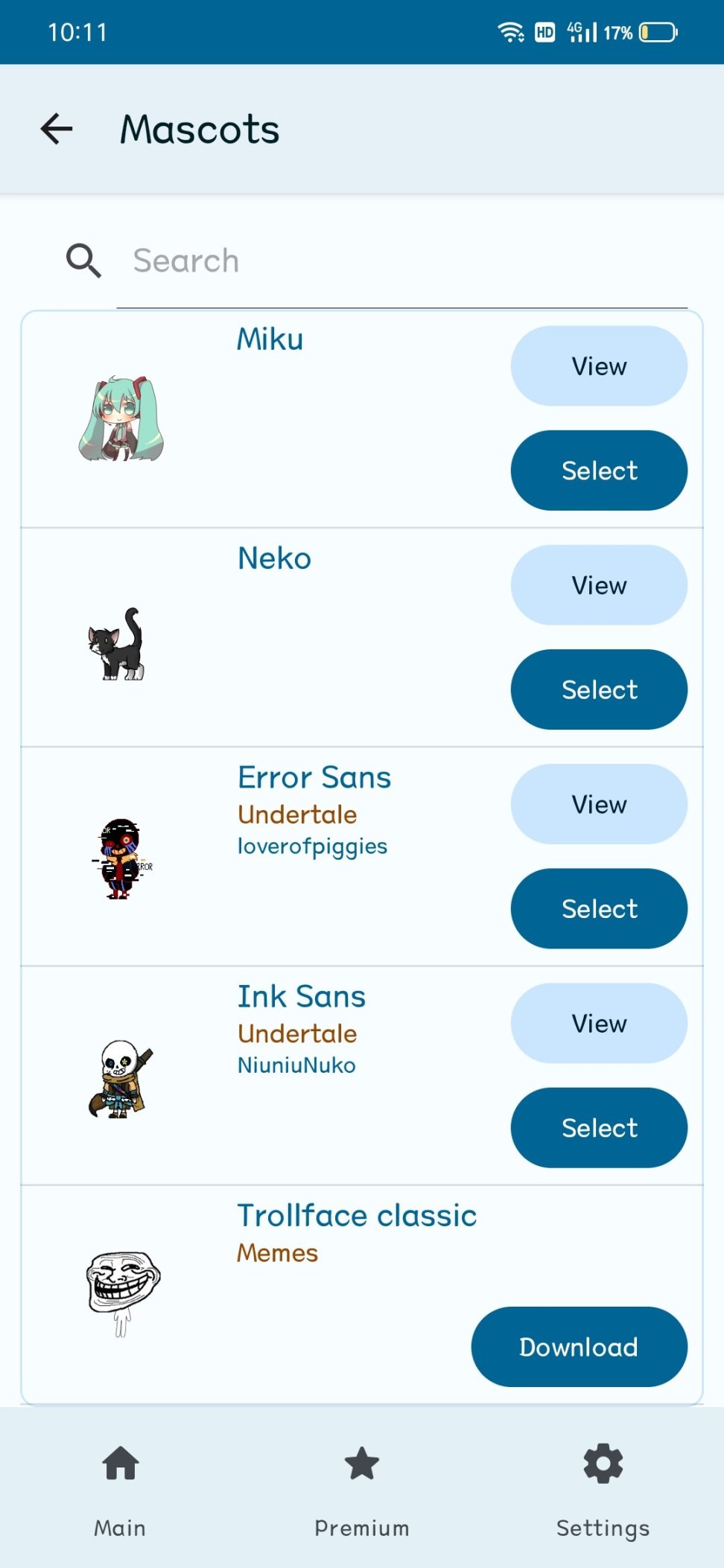Go to the Settings tab
The image size is (724, 1568).
[603, 1489]
